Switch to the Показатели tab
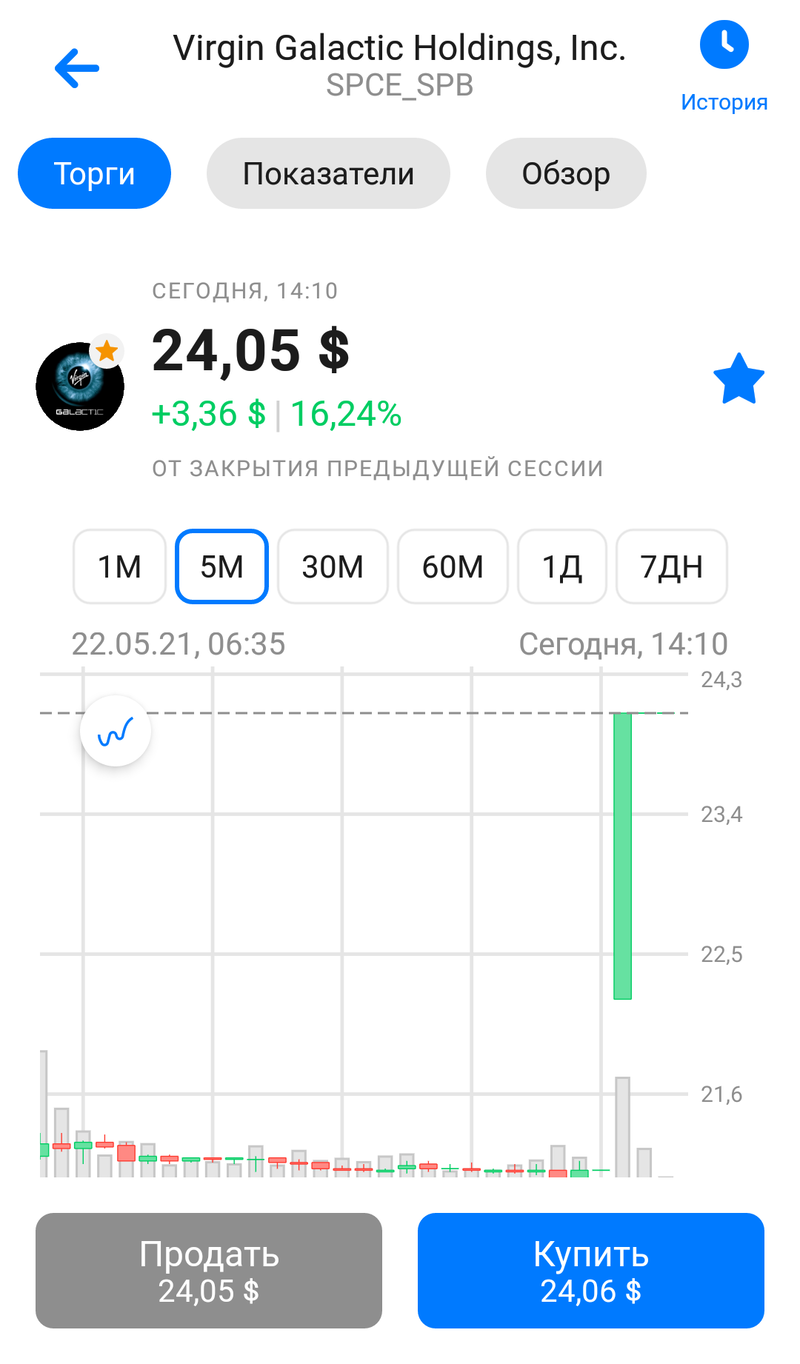This screenshot has width=800, height=1364. coord(328,173)
